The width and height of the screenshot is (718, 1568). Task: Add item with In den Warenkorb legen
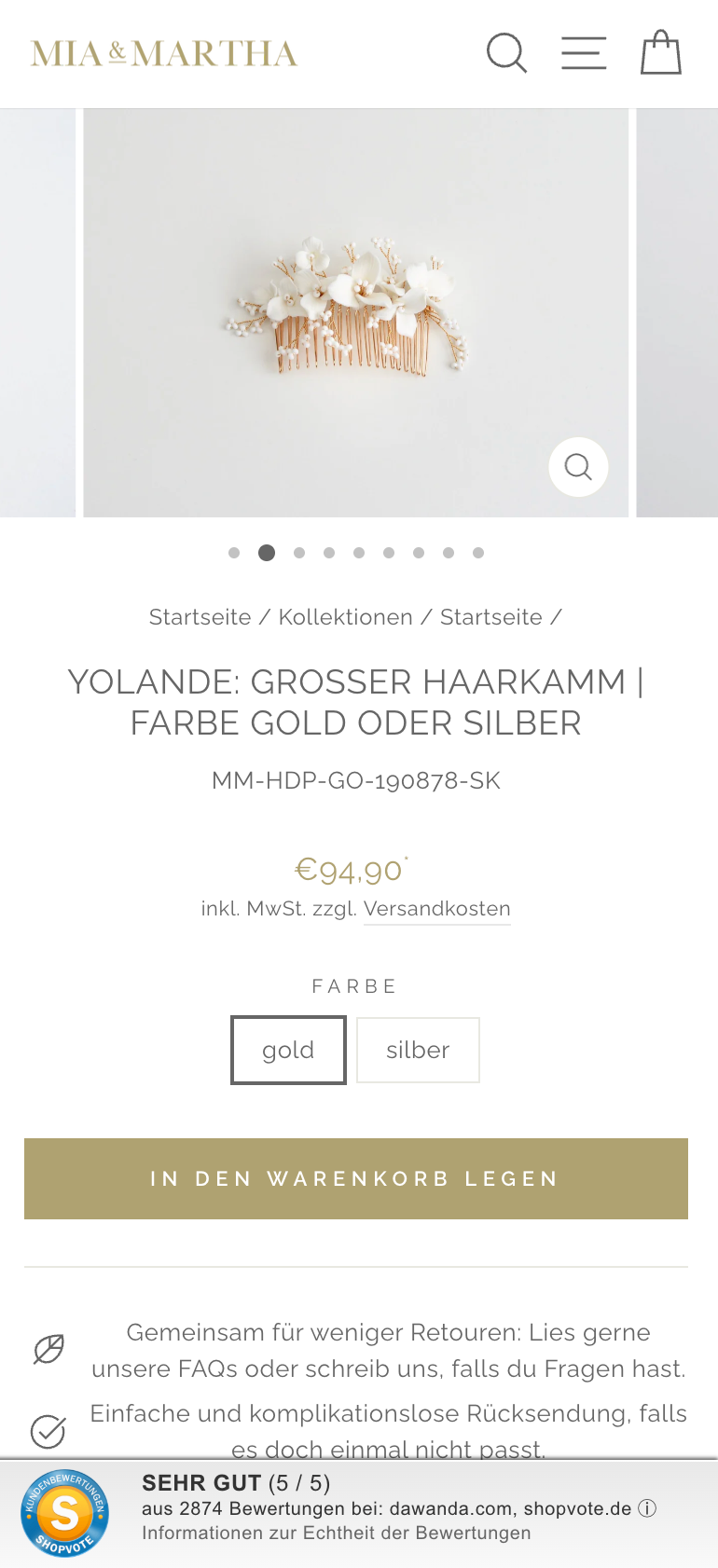click(356, 1178)
